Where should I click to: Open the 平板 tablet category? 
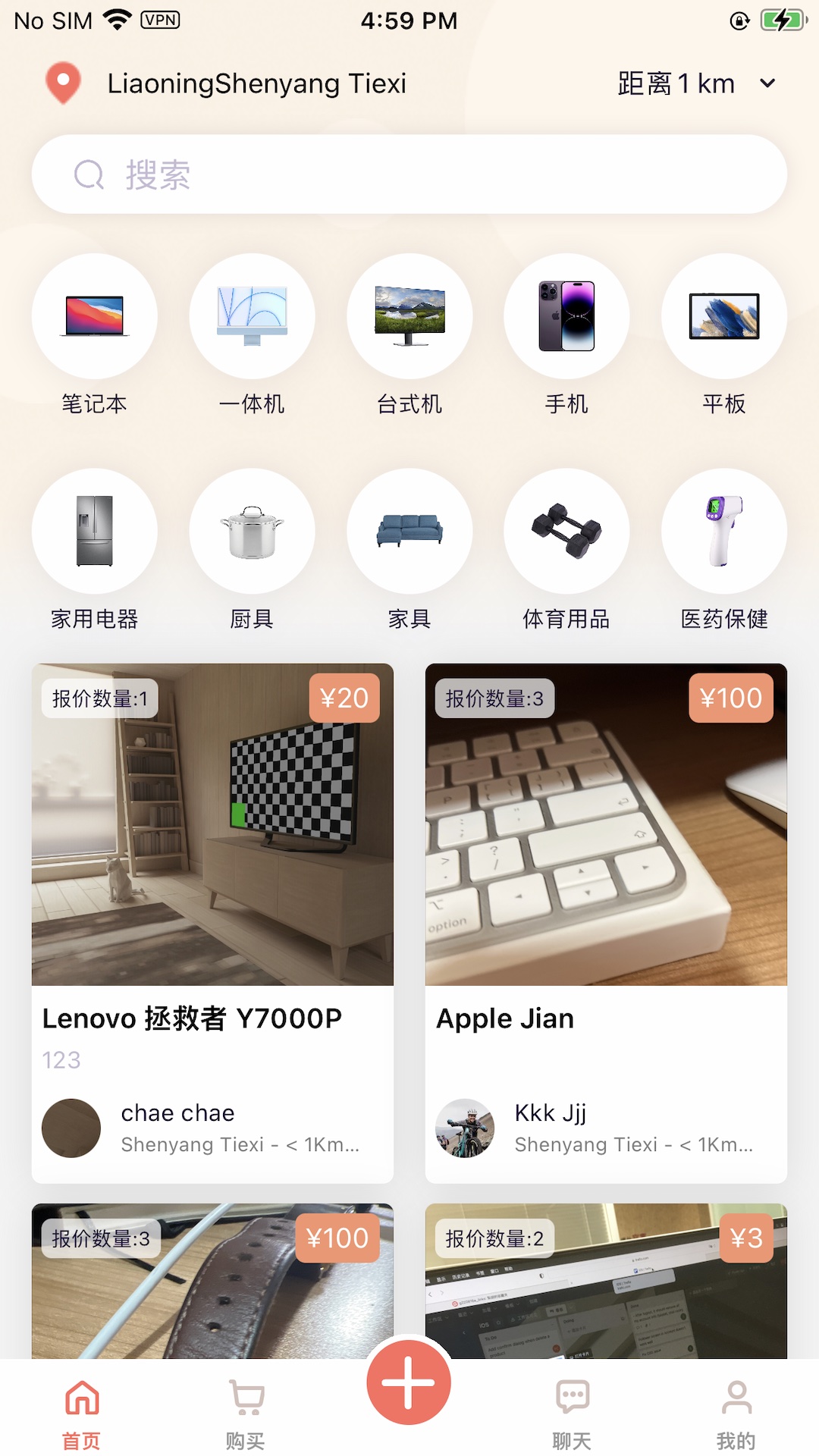[724, 315]
